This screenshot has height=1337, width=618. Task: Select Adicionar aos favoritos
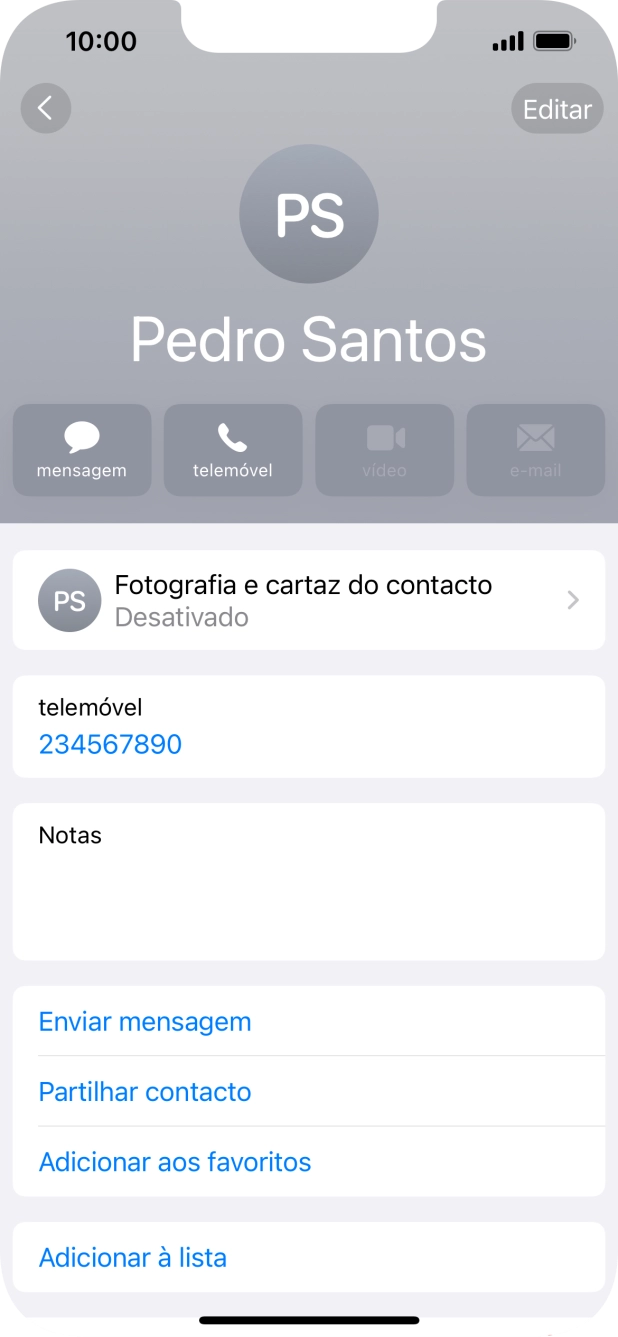pos(175,1162)
